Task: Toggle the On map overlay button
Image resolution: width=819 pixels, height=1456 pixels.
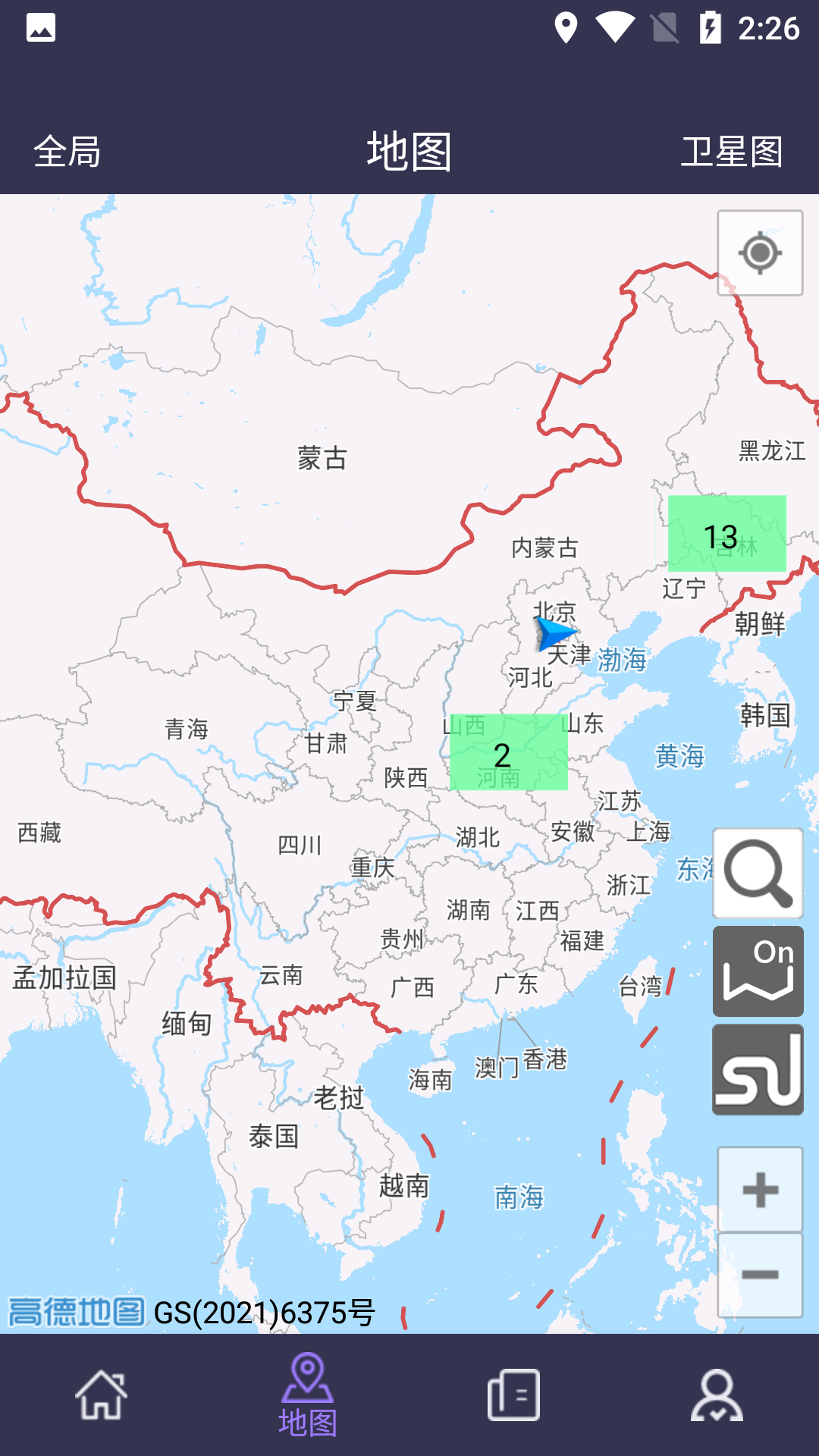Action: (x=758, y=971)
